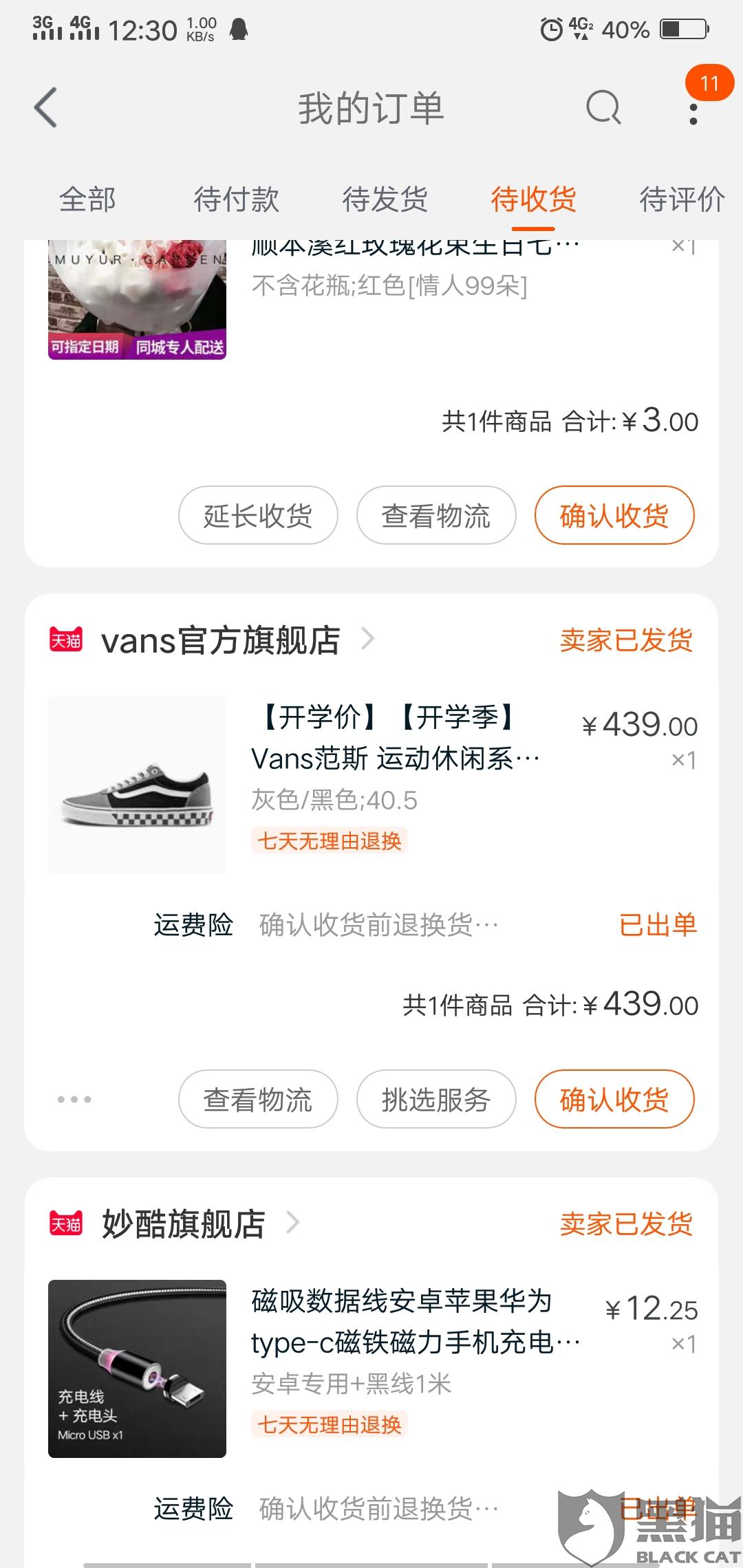Choose 挑选服务 for the Vans order
743x1568 pixels.
coord(436,1099)
